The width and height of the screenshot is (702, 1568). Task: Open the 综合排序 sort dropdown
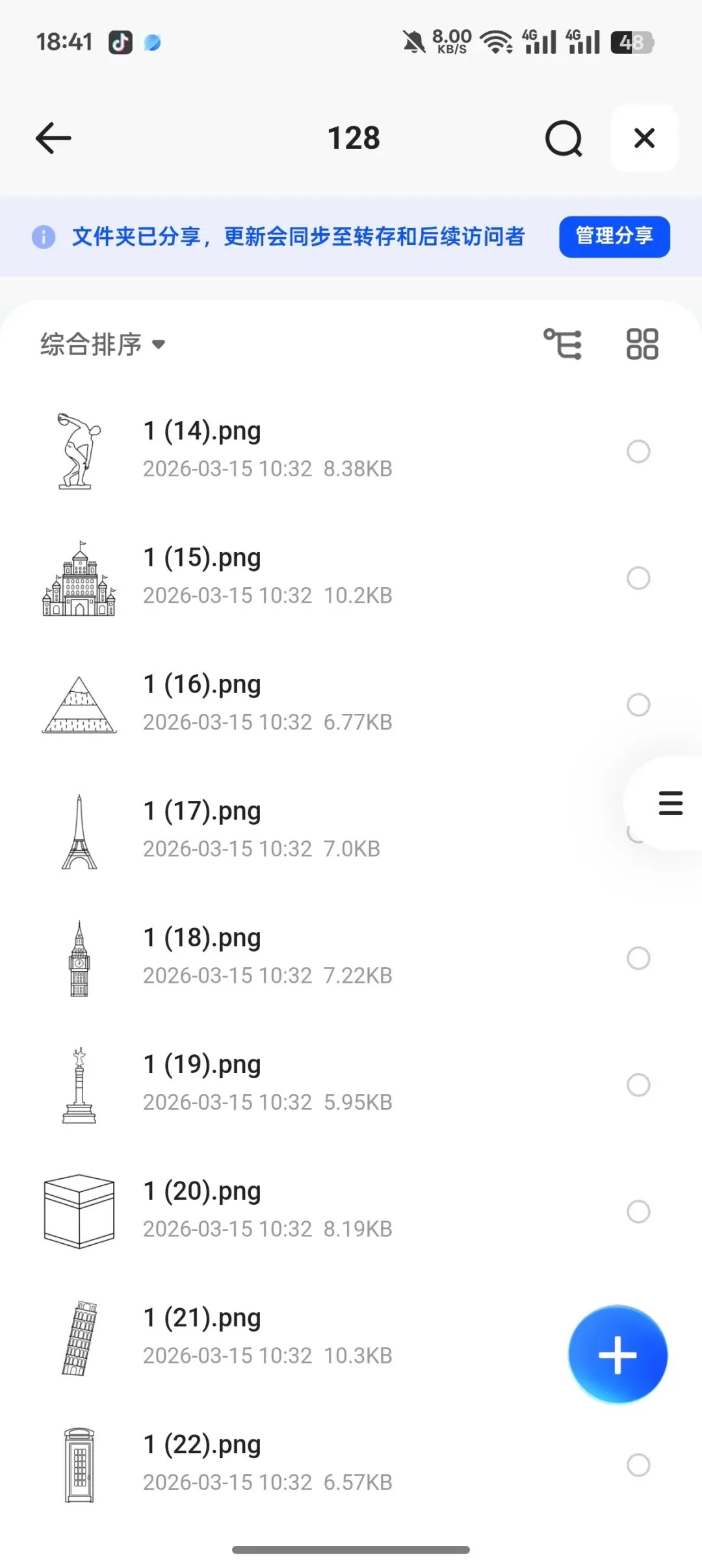point(103,344)
